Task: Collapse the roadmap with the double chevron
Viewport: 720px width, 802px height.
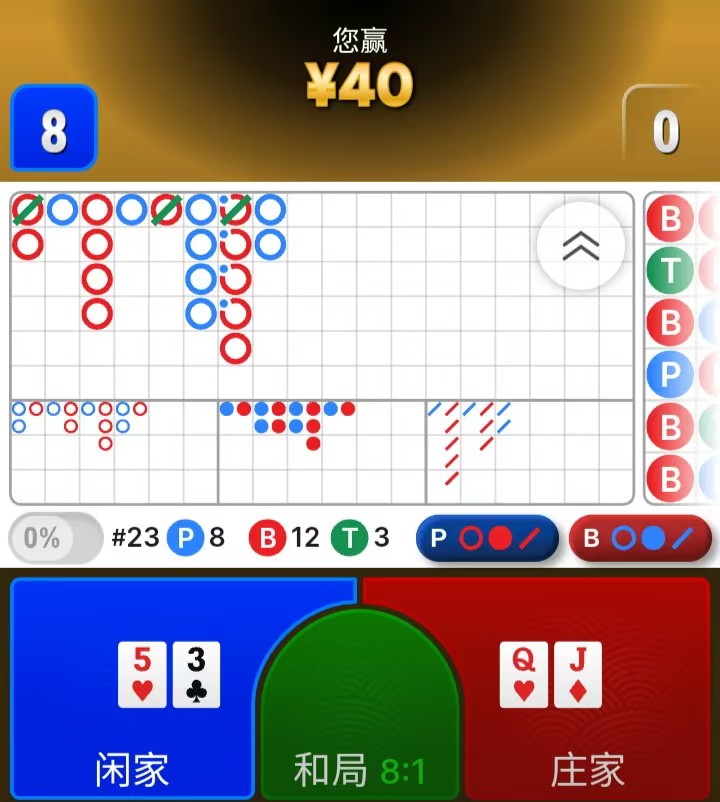Action: click(x=581, y=246)
